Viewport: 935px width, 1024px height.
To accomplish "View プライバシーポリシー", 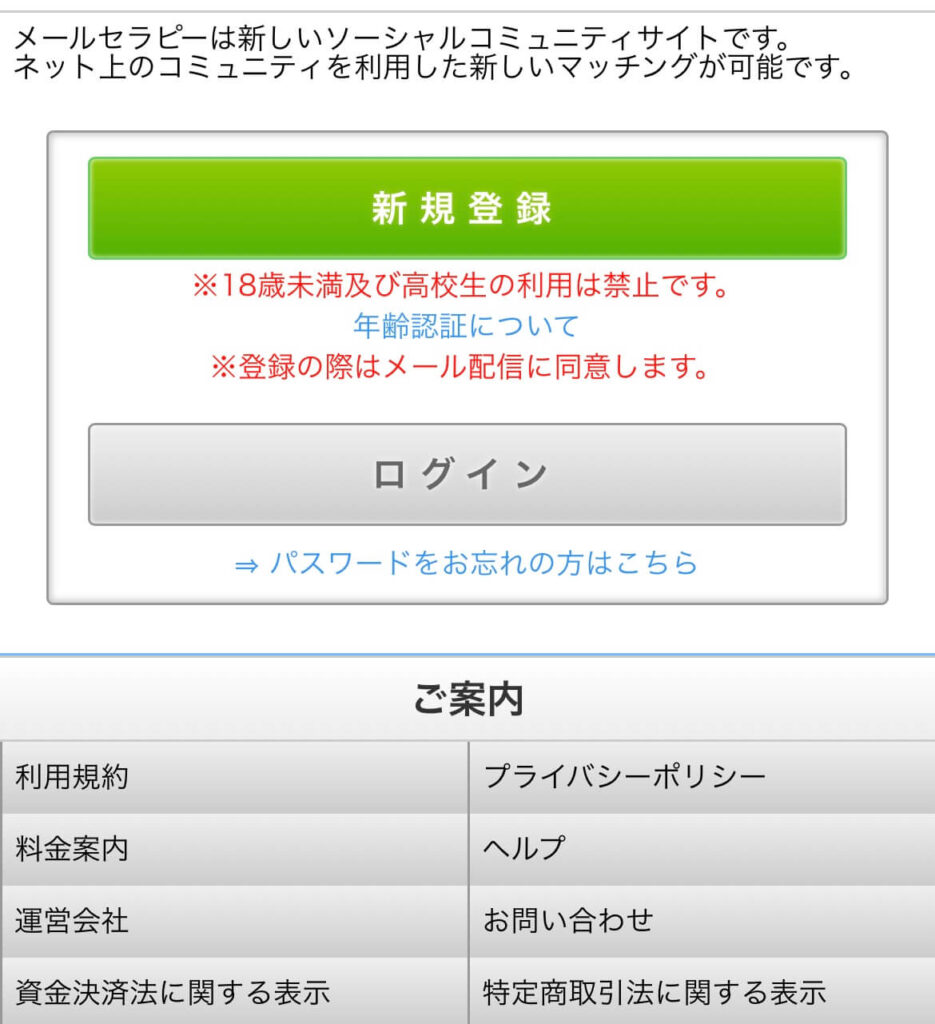I will pos(702,777).
